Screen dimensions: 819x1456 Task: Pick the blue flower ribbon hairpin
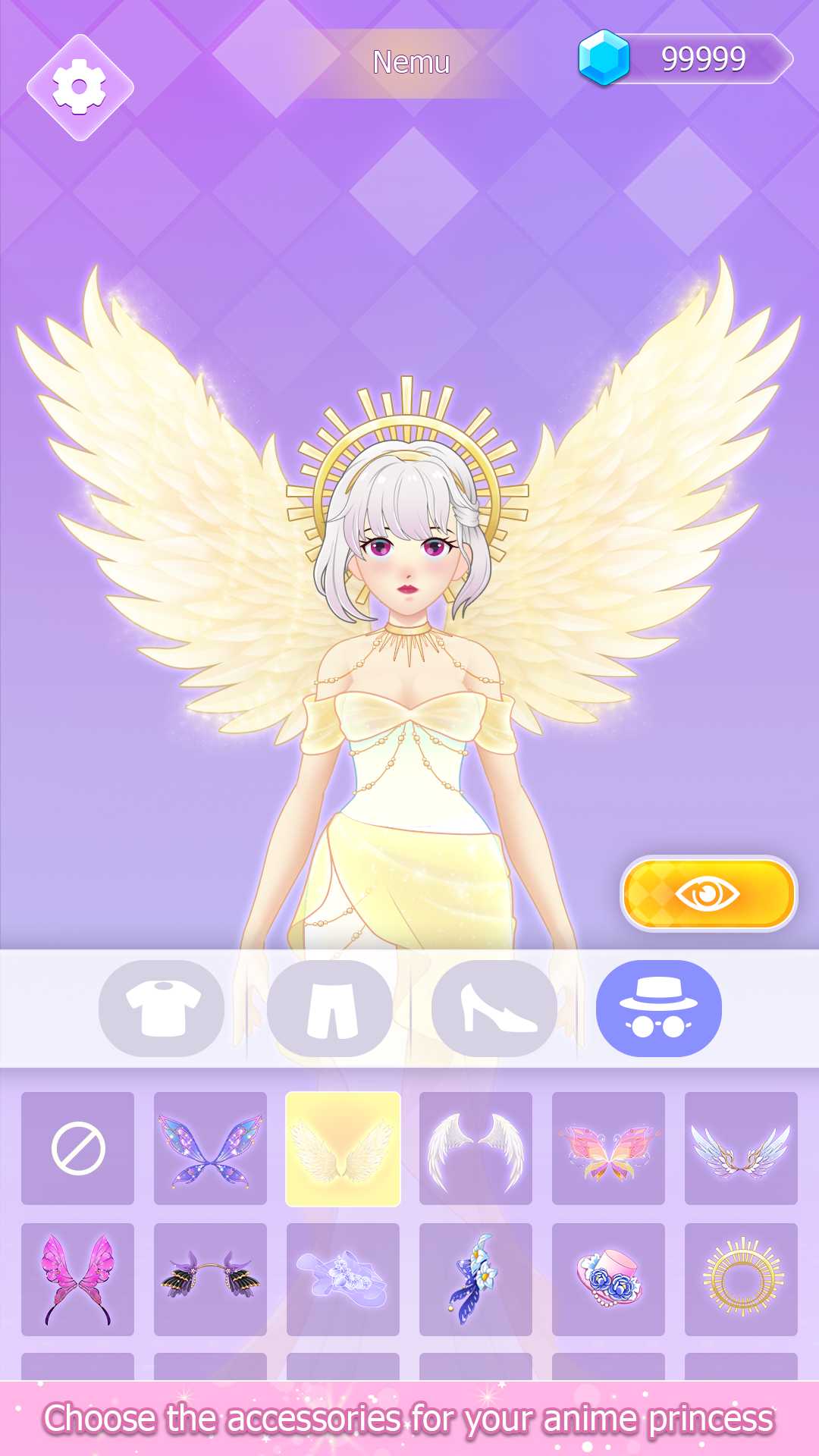click(475, 1279)
